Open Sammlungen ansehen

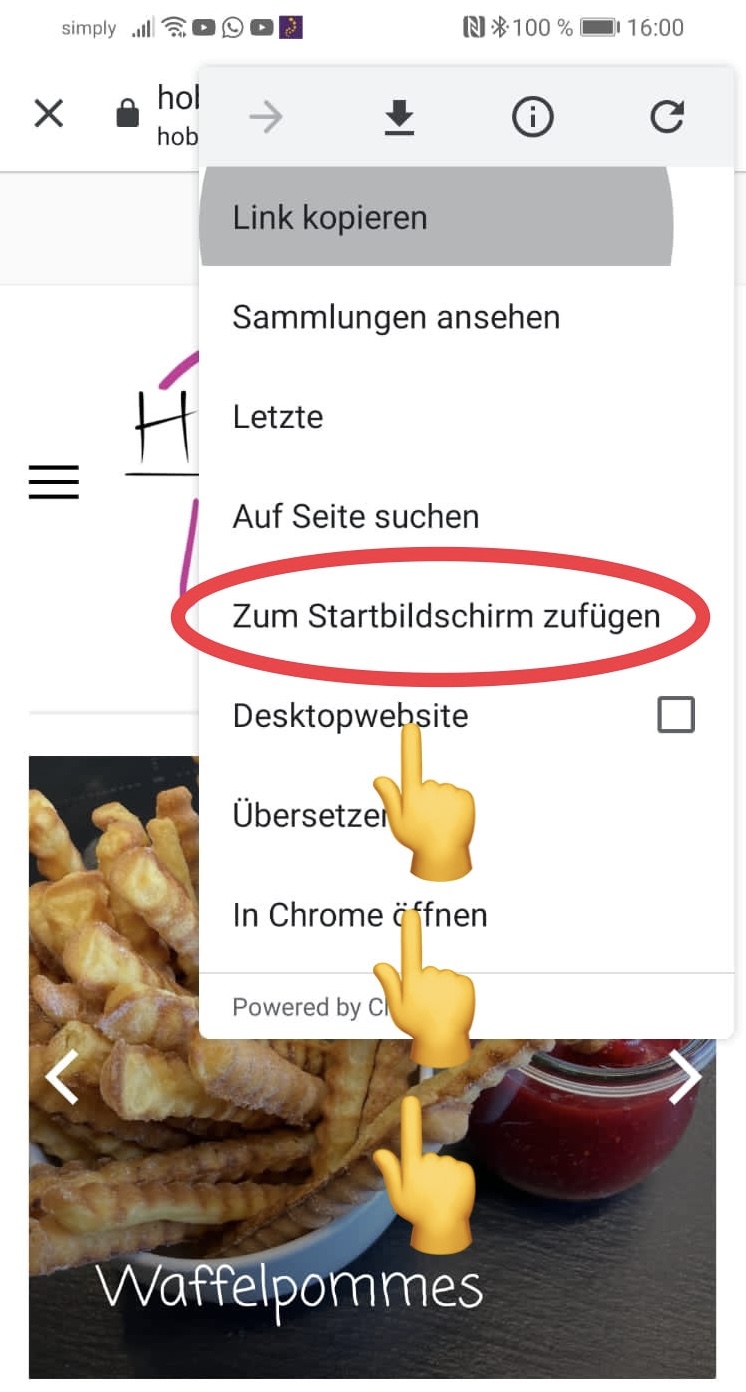(x=396, y=318)
